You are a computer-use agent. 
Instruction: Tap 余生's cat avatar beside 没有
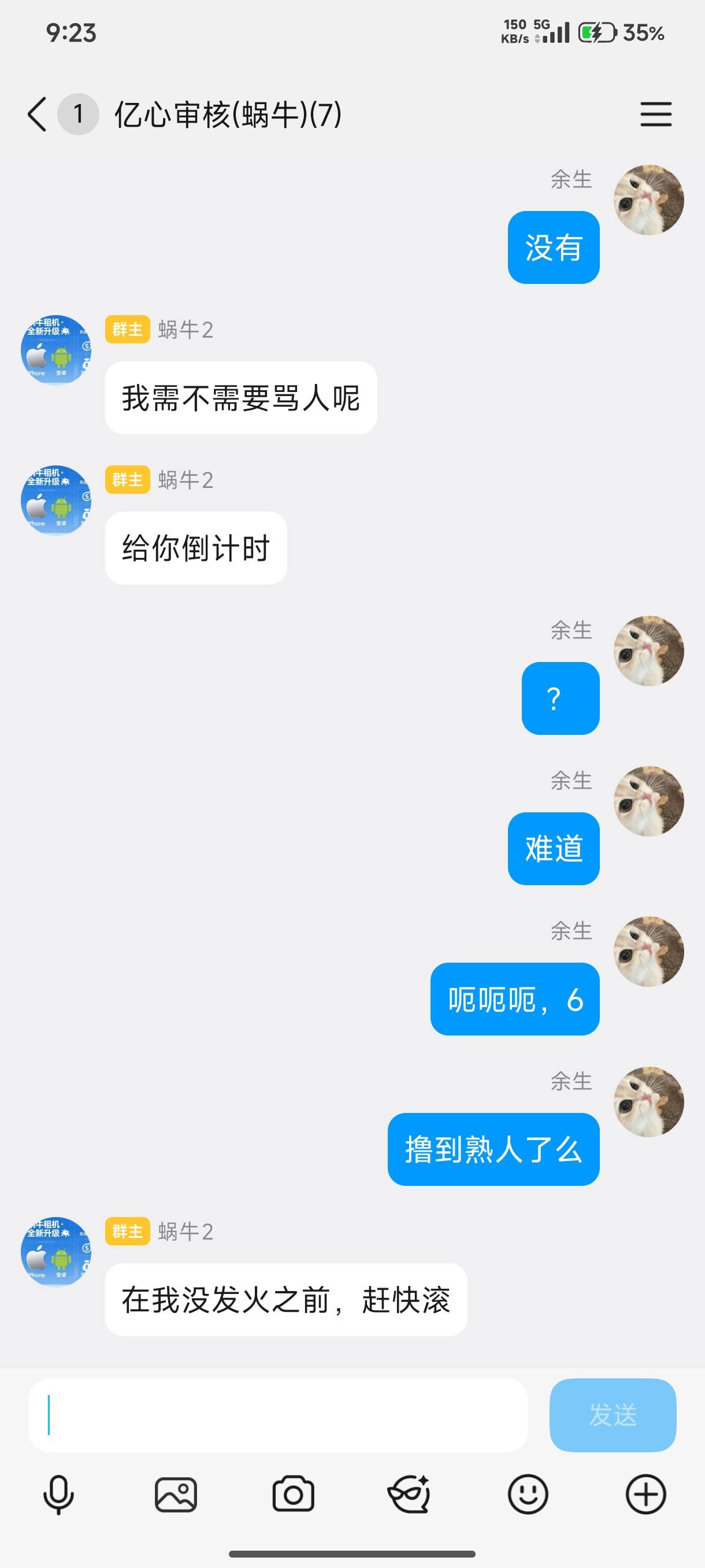[648, 199]
